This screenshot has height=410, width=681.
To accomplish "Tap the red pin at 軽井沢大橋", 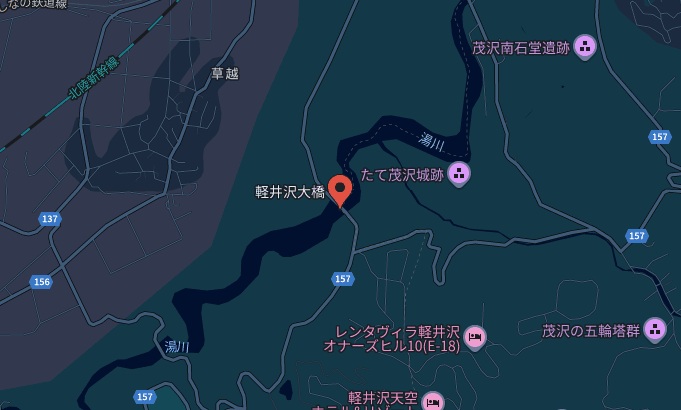I will pyautogui.click(x=340, y=189).
